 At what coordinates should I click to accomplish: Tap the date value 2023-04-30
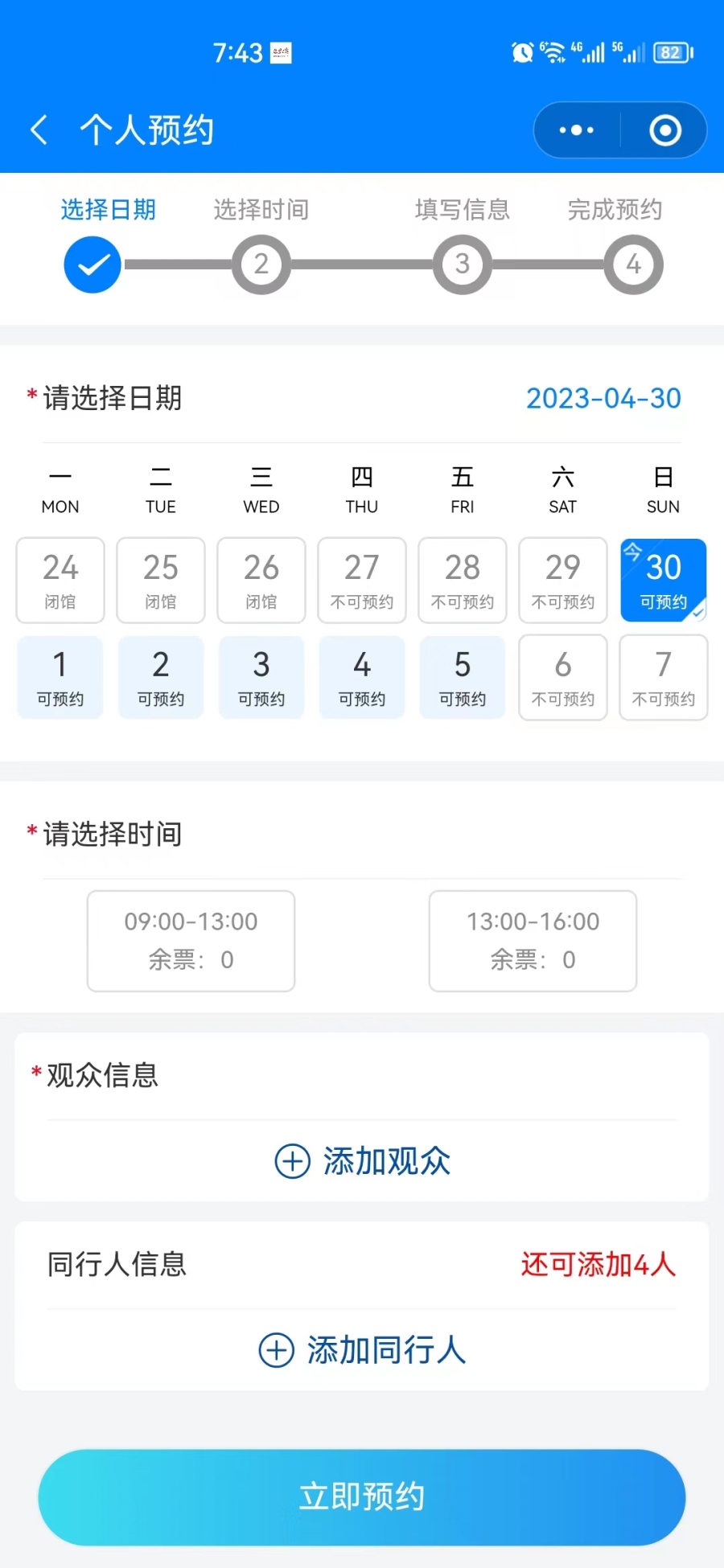click(603, 398)
